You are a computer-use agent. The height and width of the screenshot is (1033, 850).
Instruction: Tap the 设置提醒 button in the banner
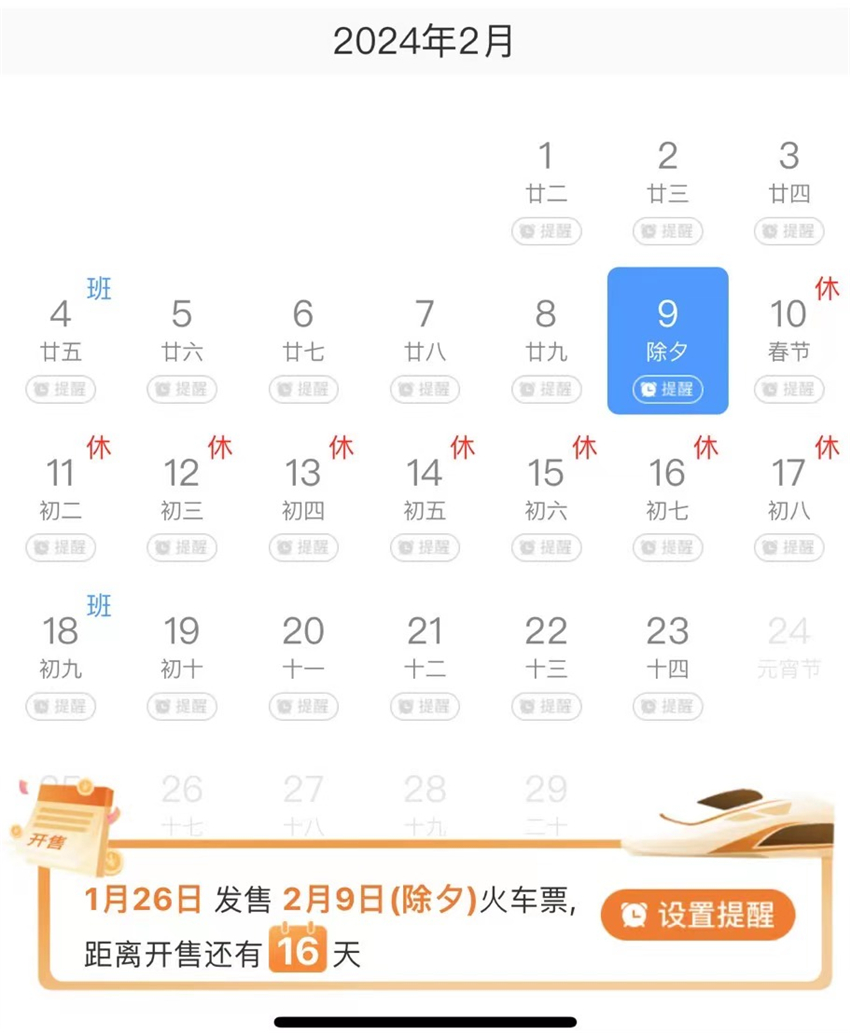(698, 914)
